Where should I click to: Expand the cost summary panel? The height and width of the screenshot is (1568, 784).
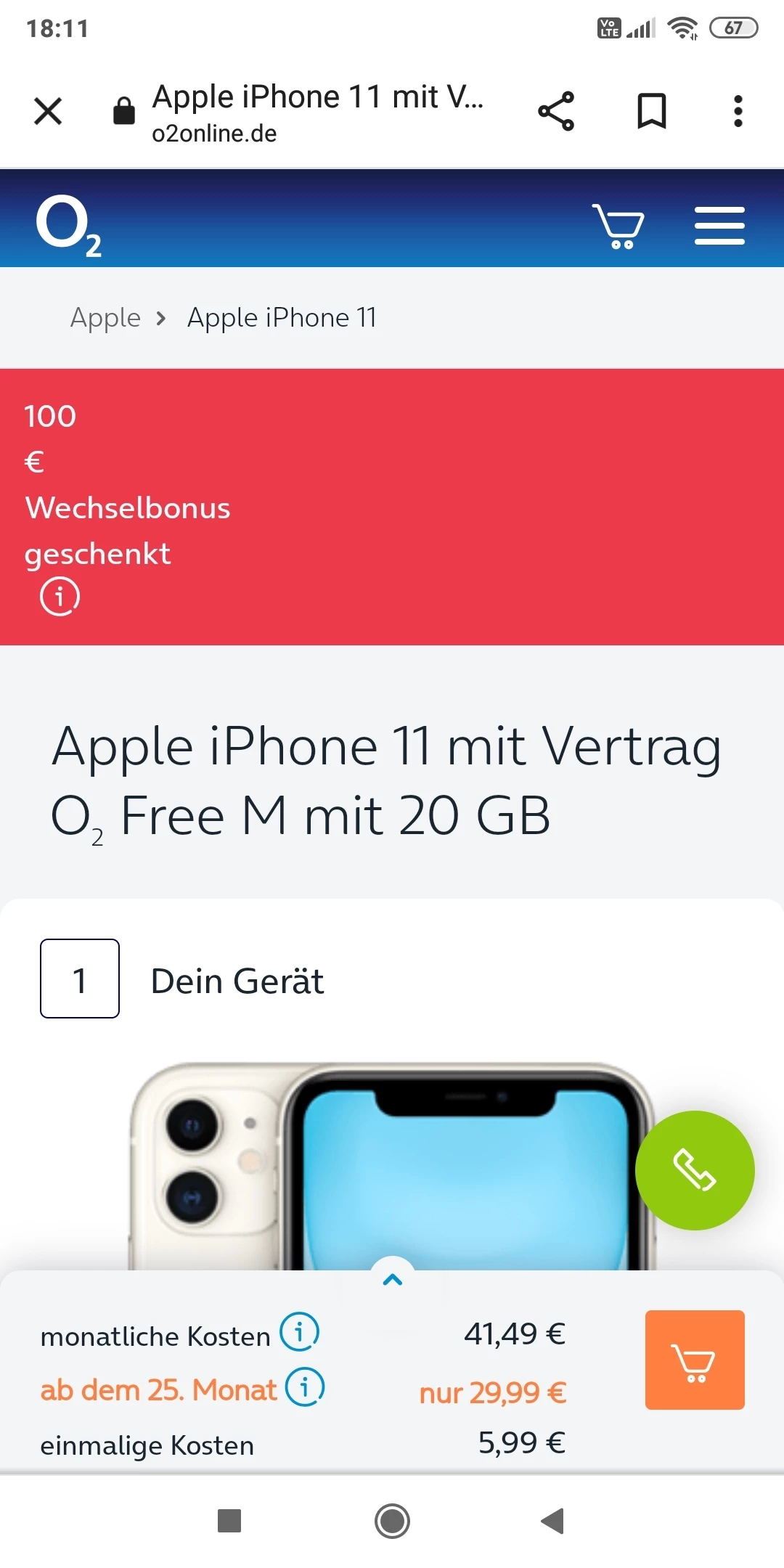[x=393, y=1279]
